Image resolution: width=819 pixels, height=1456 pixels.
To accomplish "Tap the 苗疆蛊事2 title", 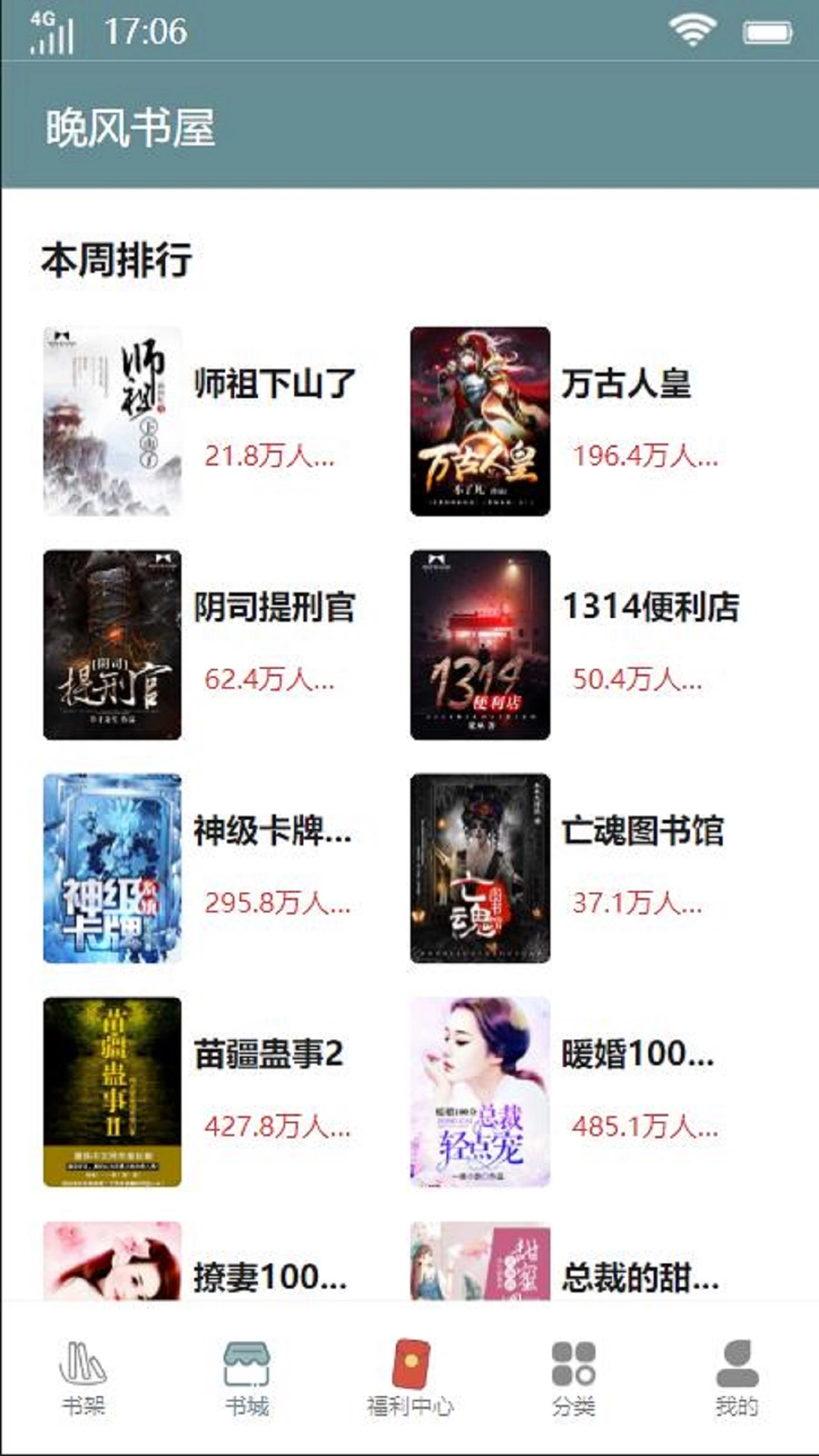I will pyautogui.click(x=269, y=1056).
